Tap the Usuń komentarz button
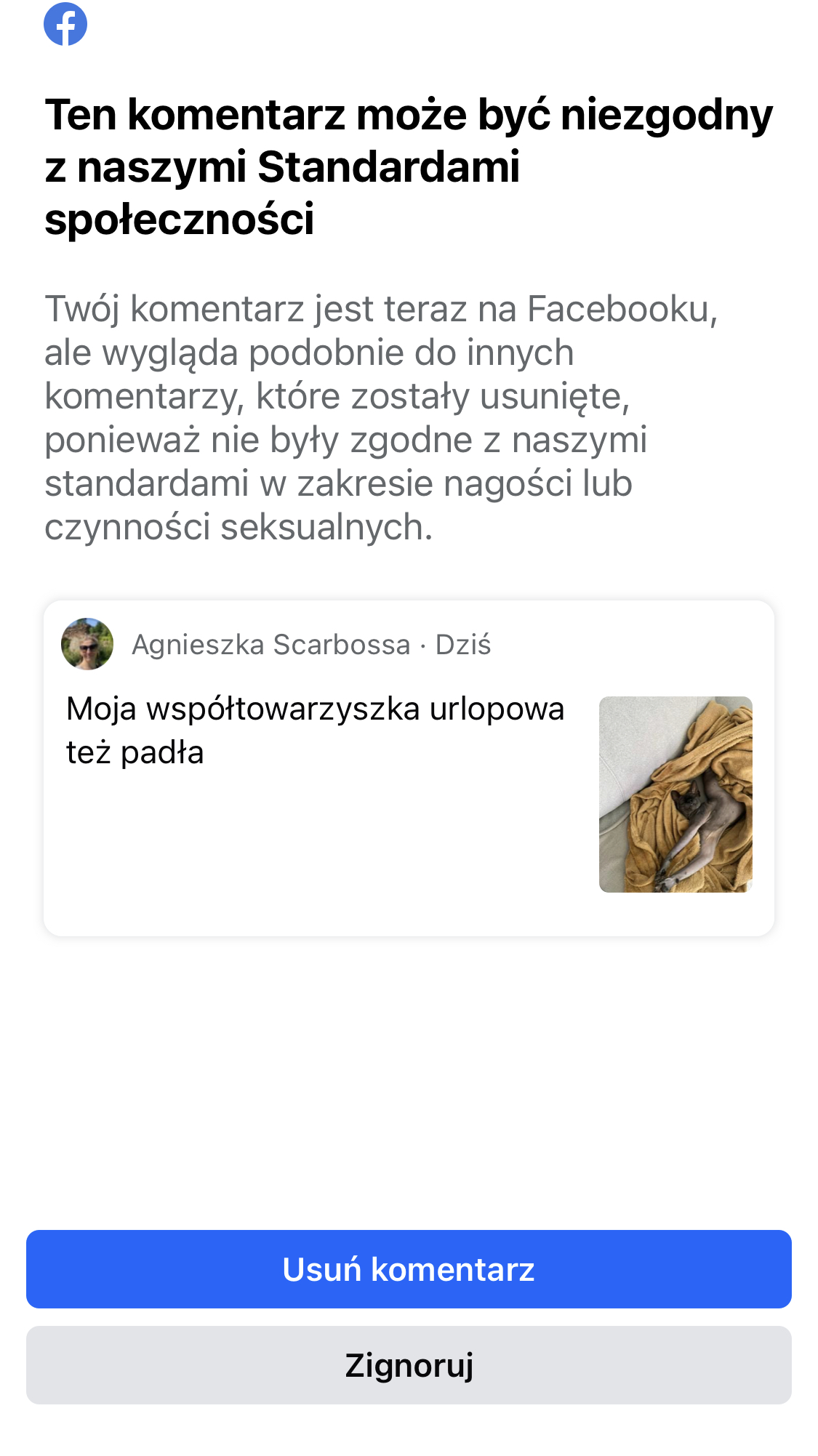Viewport: 818px width, 1456px height. (409, 1269)
